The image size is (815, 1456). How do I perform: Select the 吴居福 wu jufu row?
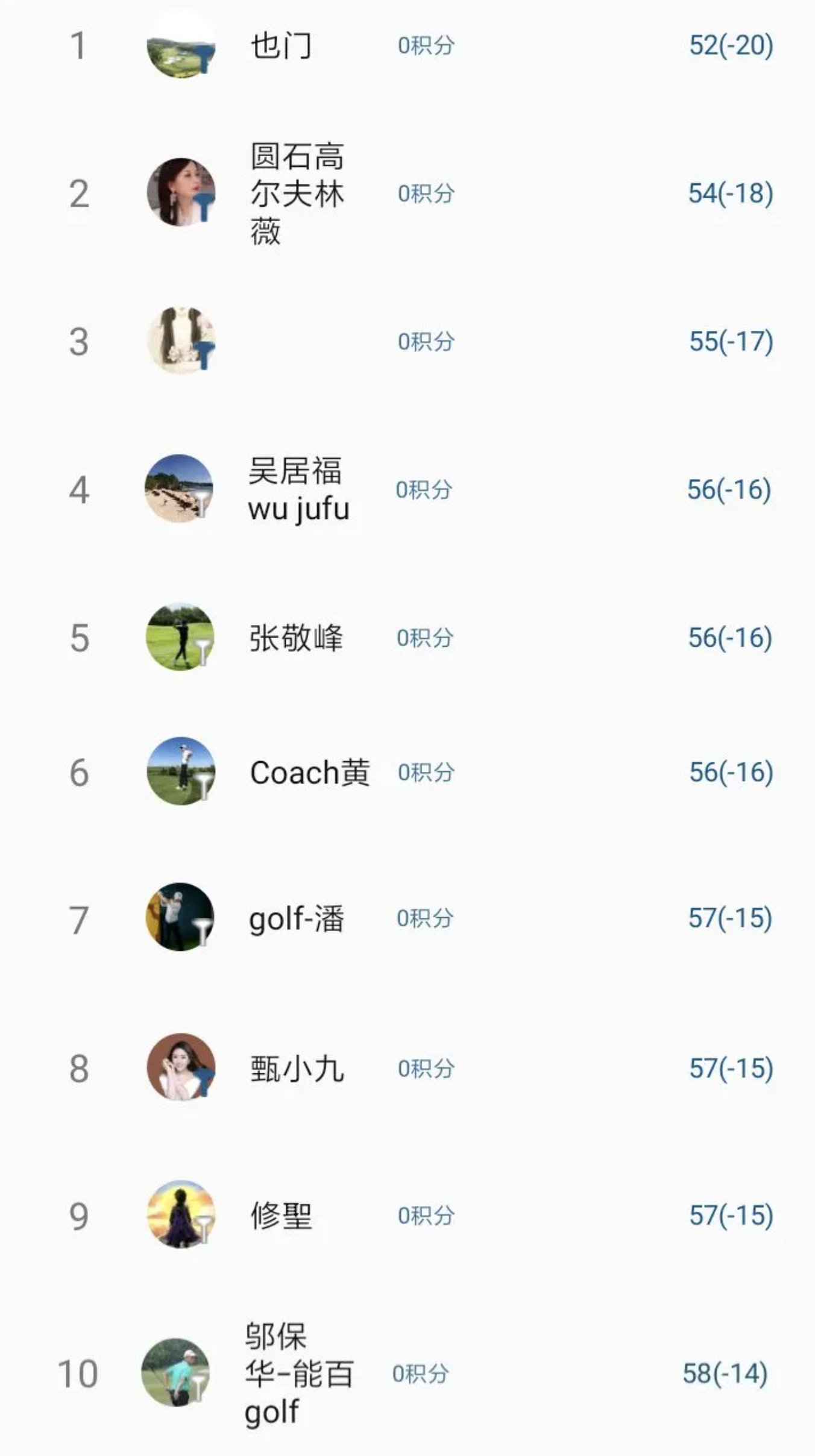298,489
